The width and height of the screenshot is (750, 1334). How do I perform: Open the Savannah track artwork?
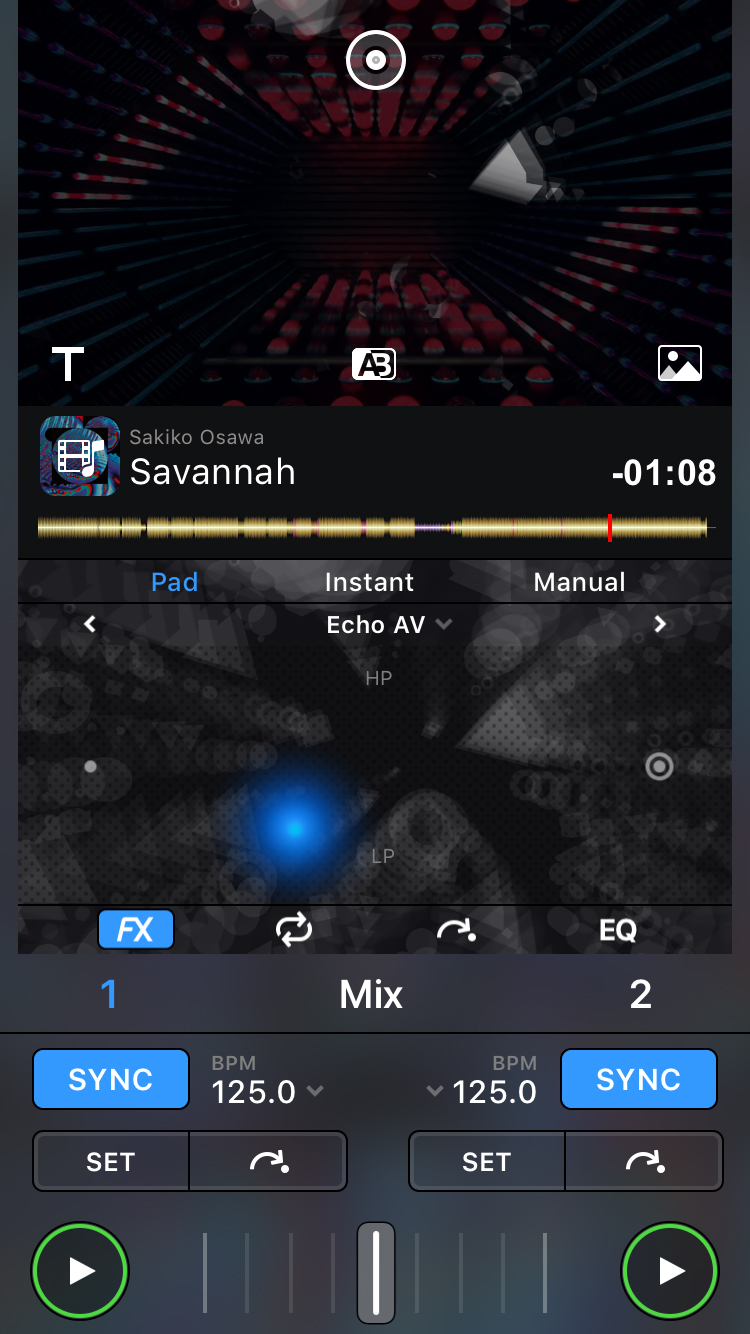click(73, 456)
